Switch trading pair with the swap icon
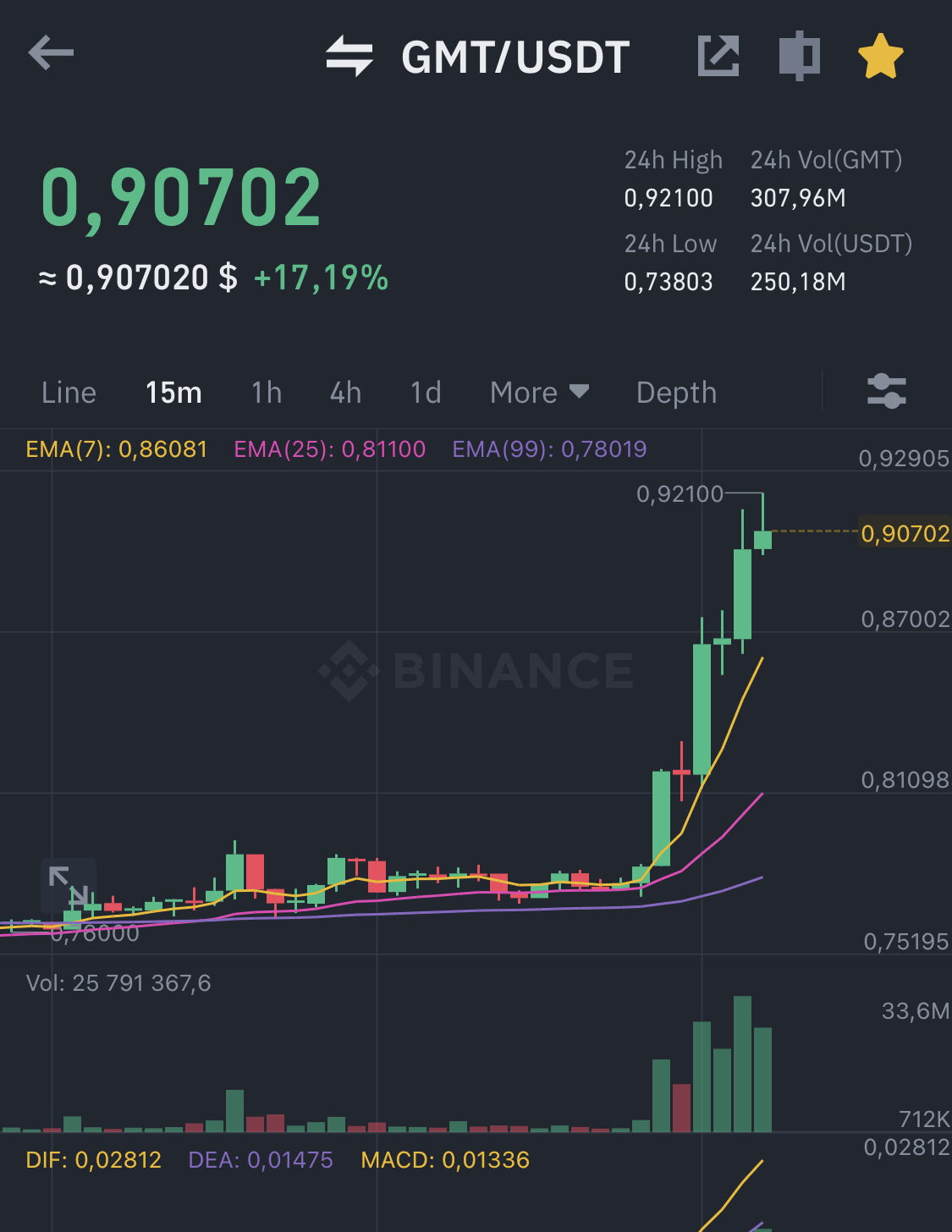Viewport: 952px width, 1232px height. (349, 56)
